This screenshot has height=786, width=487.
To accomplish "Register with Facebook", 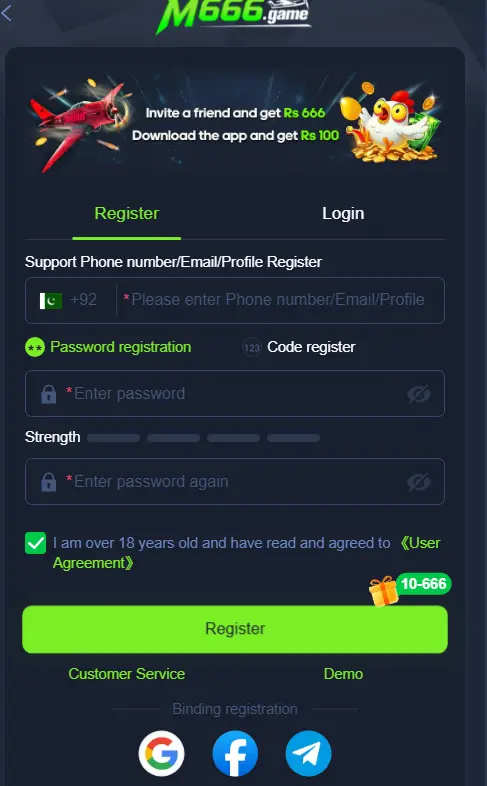I will (235, 753).
